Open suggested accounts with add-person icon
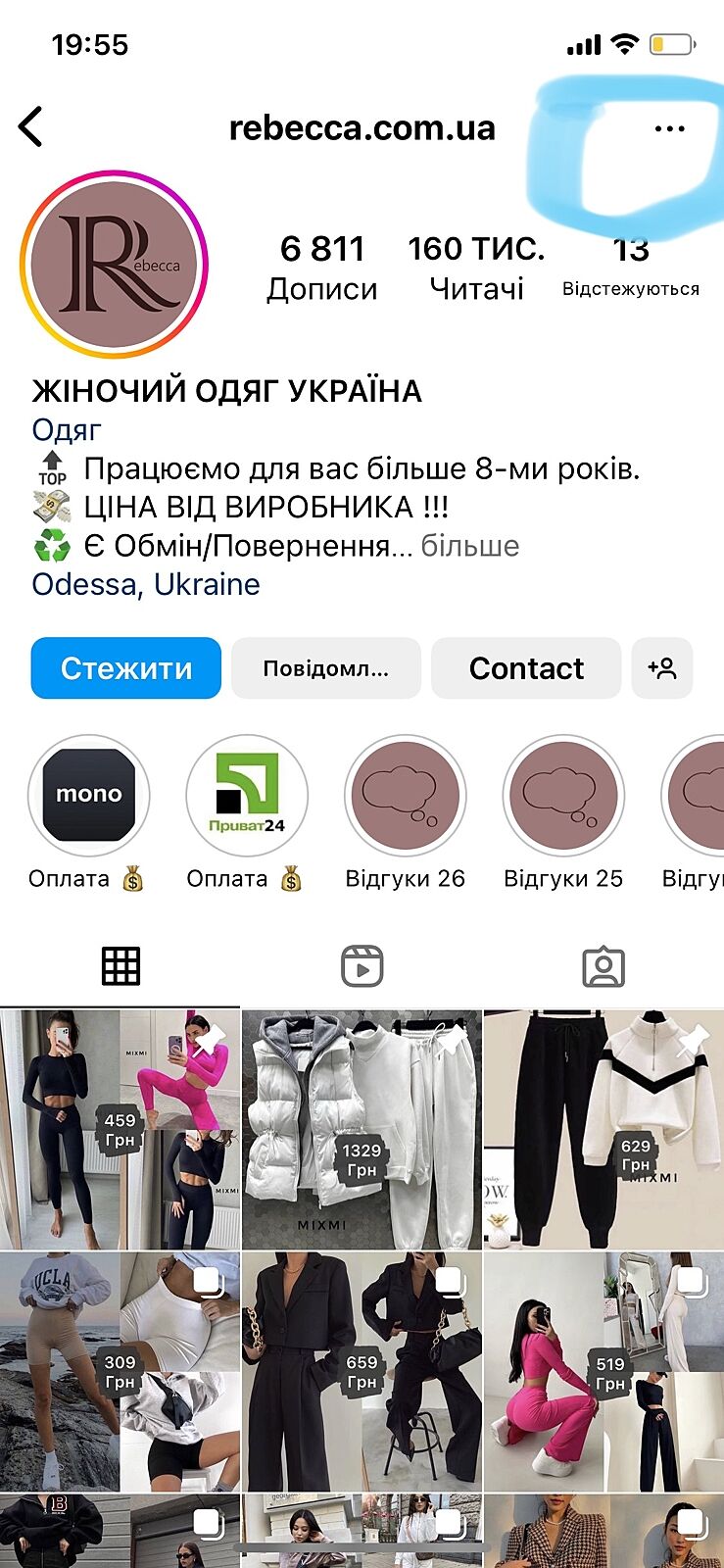Screen dimensions: 724x1568 coord(662,668)
